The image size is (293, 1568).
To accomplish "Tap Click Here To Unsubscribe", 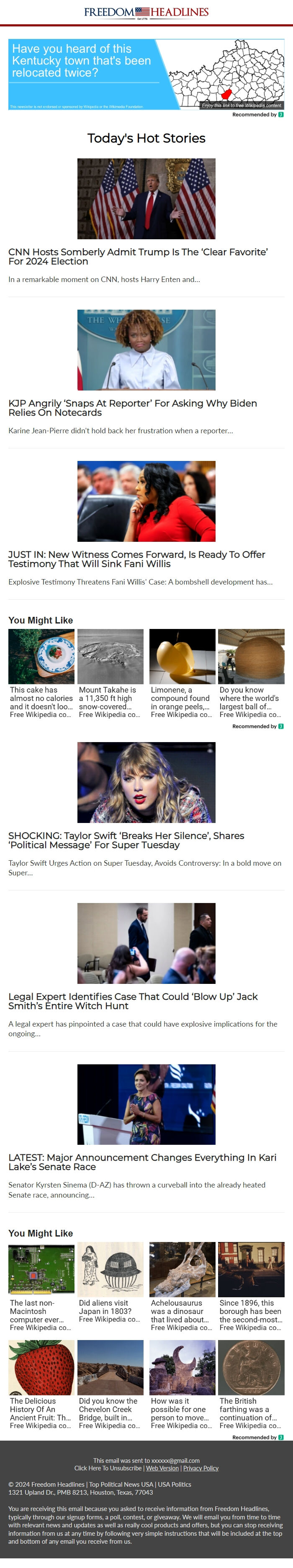I will (108, 1468).
